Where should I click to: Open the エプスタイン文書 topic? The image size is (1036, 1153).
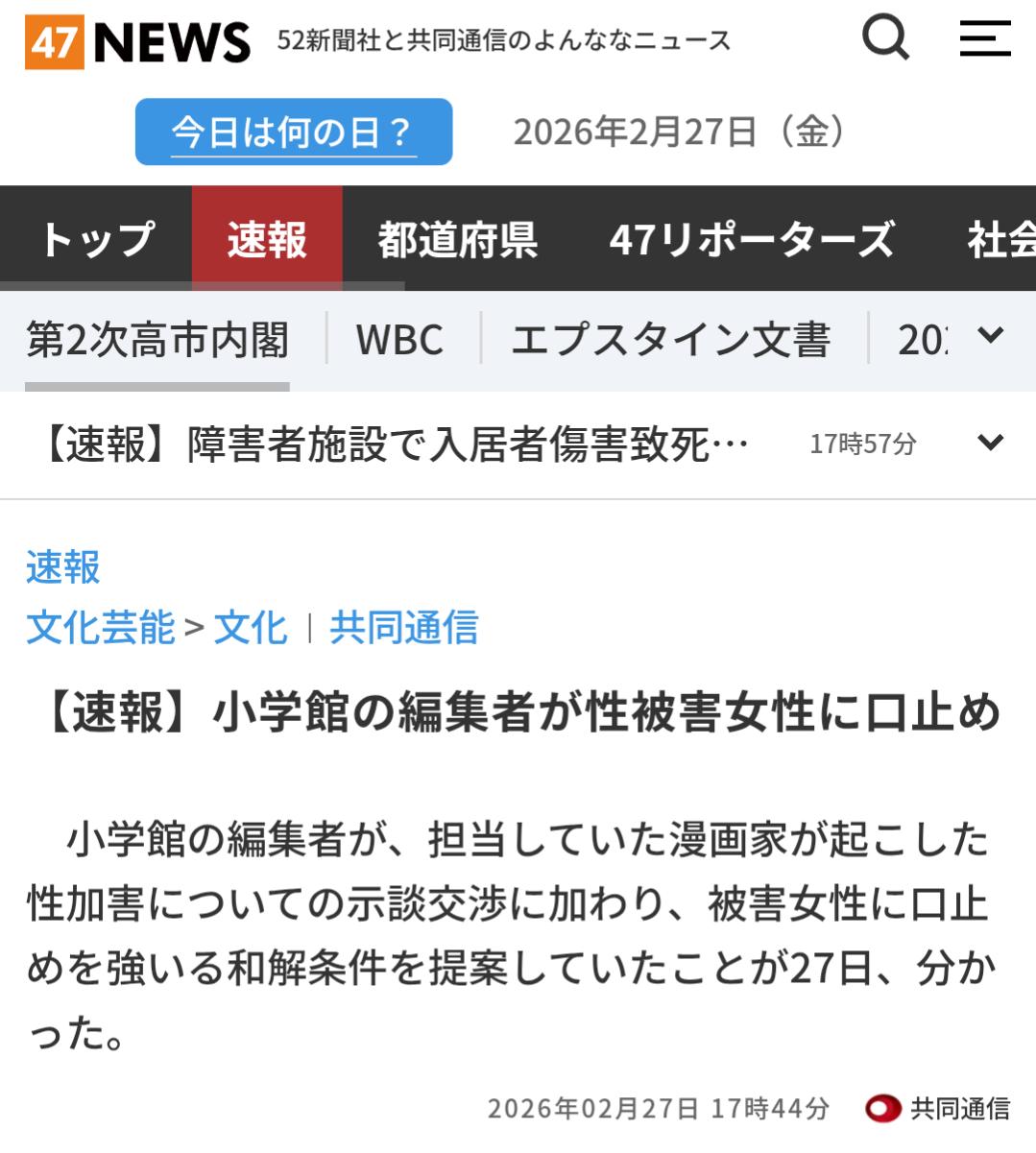(x=670, y=340)
